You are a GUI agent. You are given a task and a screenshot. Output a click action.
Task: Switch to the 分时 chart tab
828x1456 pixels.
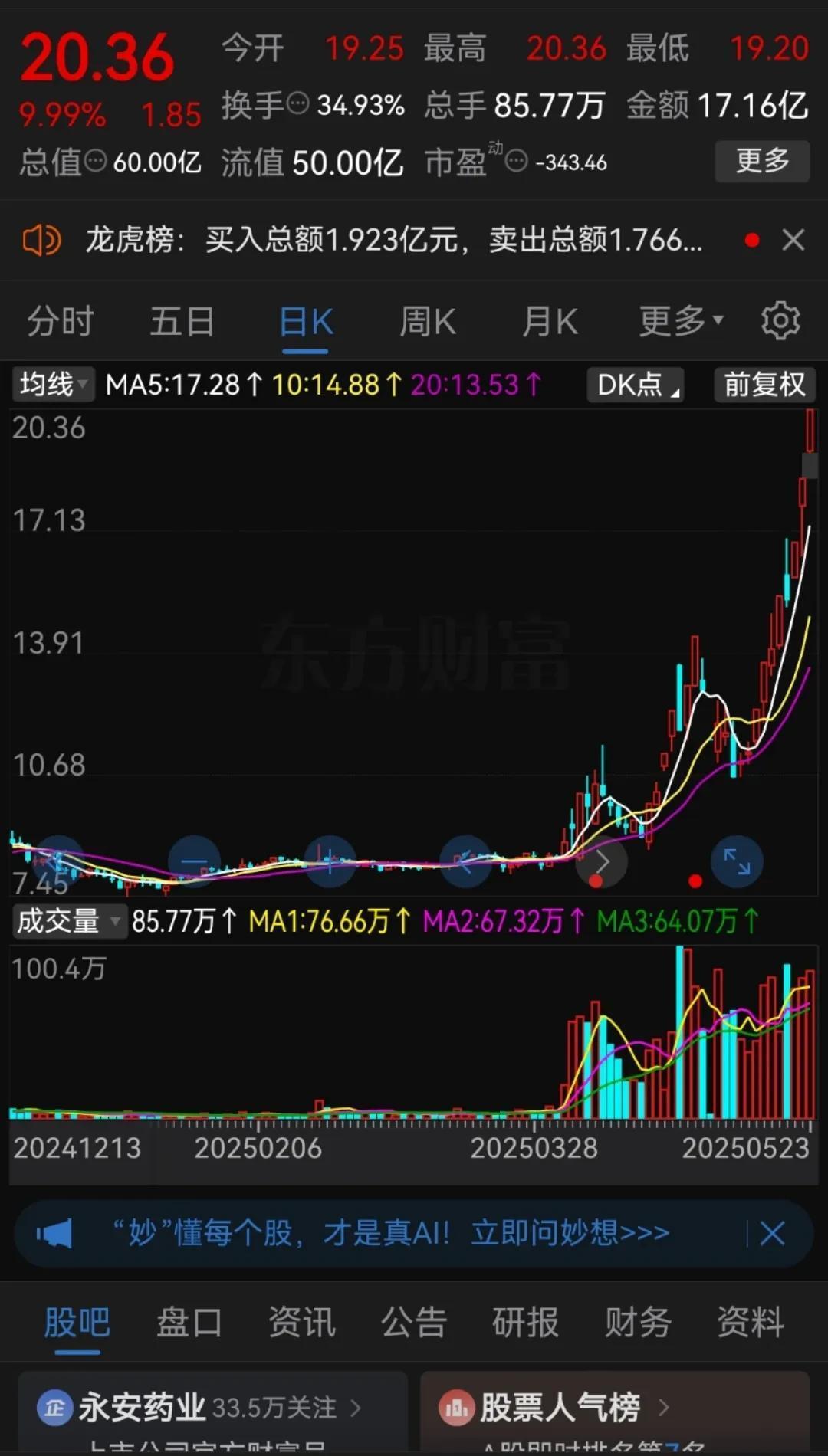(61, 321)
